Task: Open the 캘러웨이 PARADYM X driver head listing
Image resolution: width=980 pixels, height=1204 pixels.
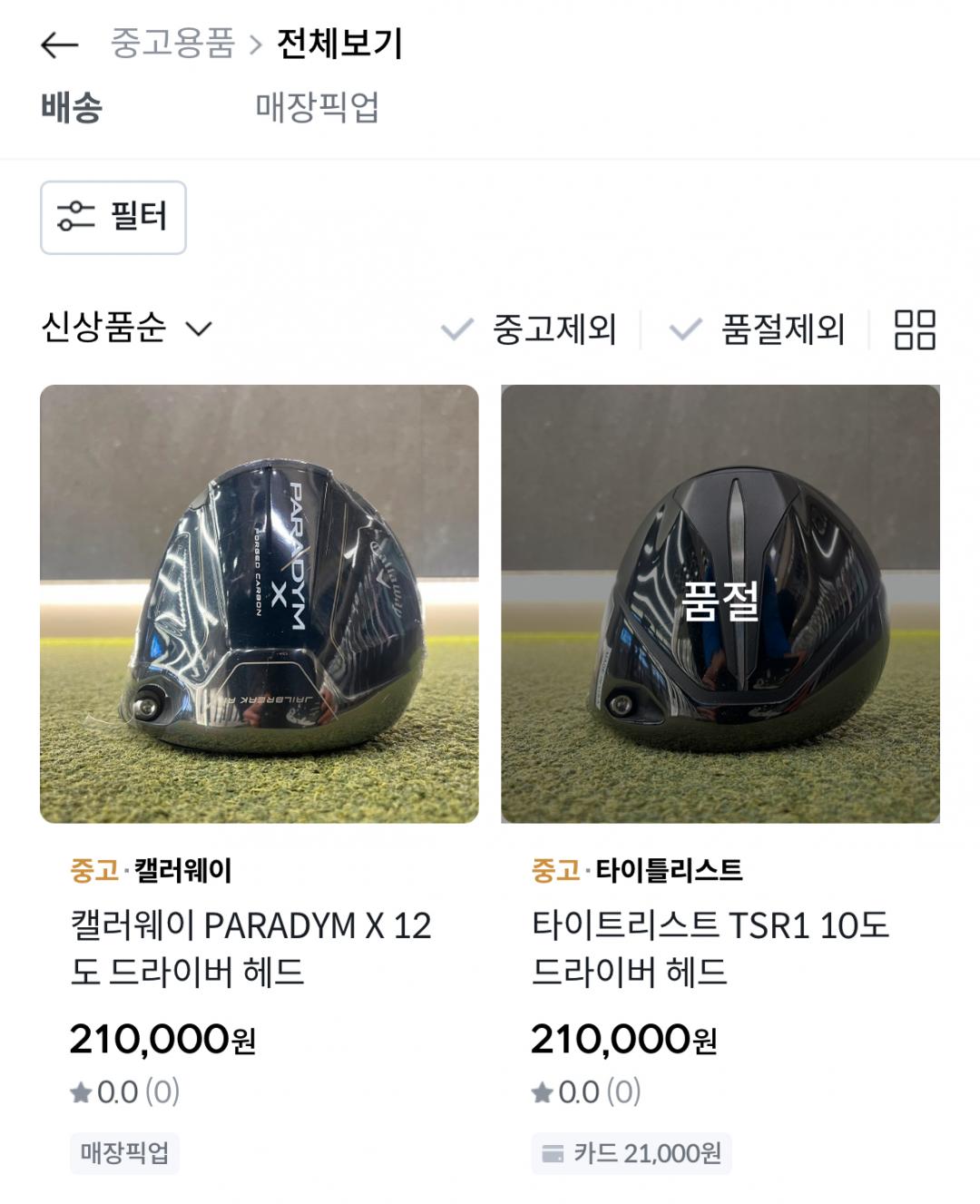Action: (259, 603)
